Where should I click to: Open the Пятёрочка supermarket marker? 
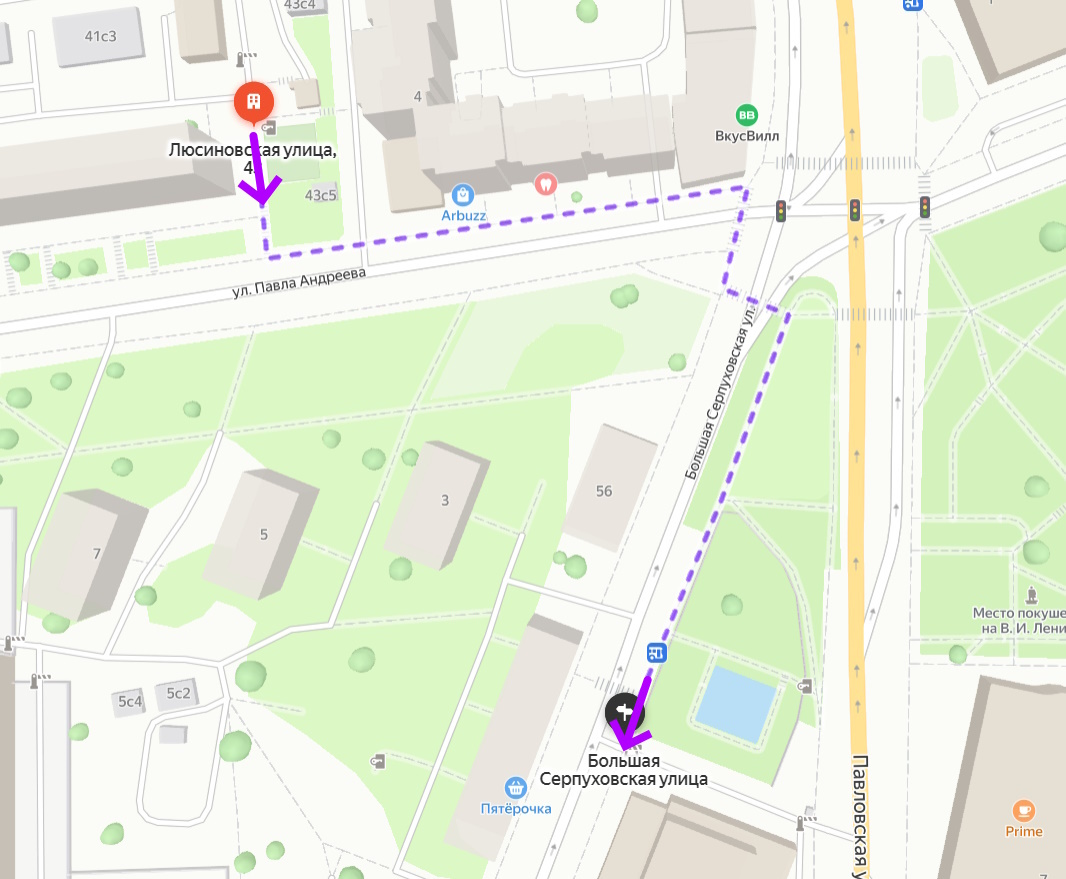pos(515,788)
